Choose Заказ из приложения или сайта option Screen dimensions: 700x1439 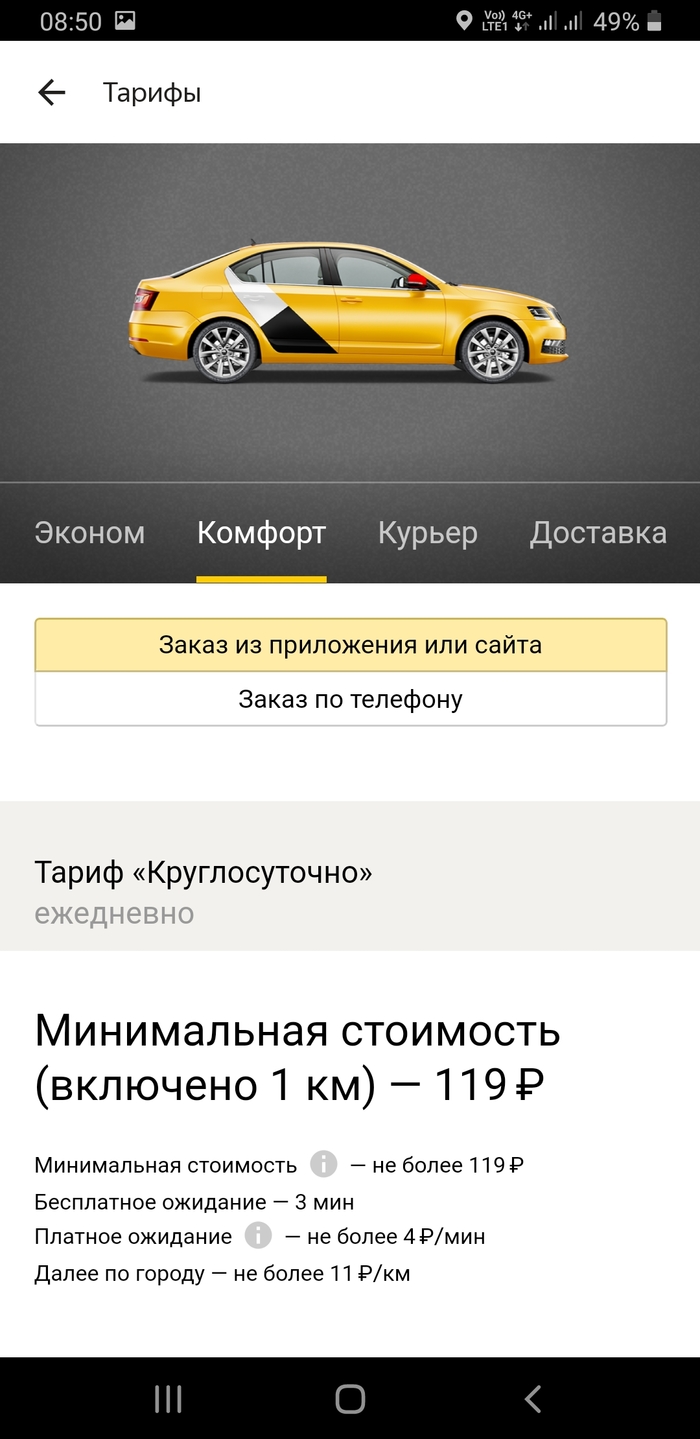[x=350, y=645]
